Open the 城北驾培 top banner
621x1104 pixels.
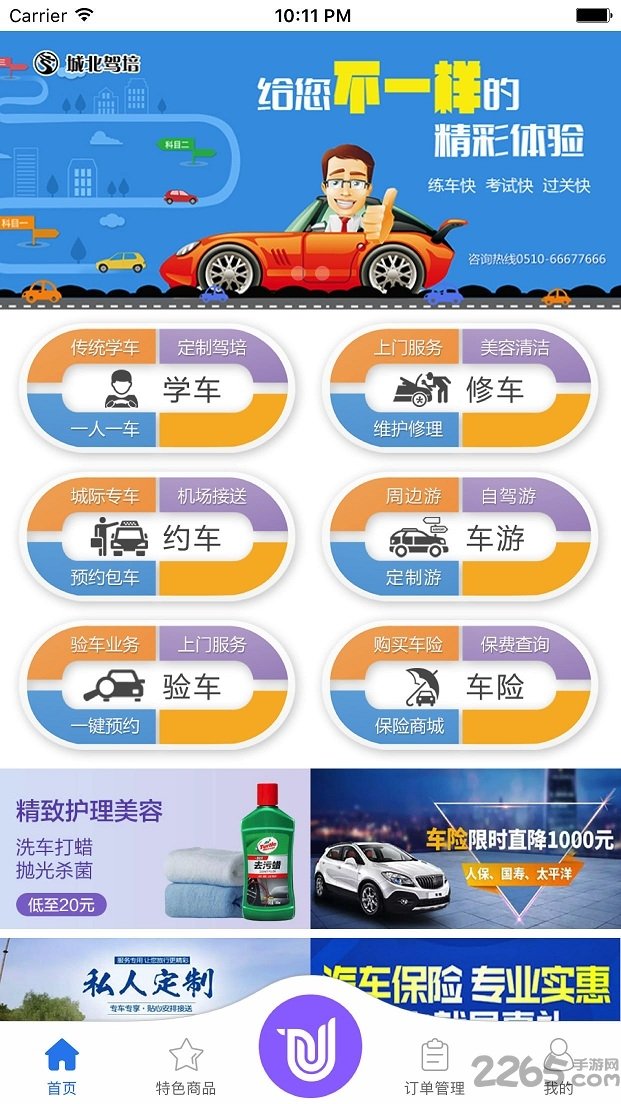tap(310, 170)
